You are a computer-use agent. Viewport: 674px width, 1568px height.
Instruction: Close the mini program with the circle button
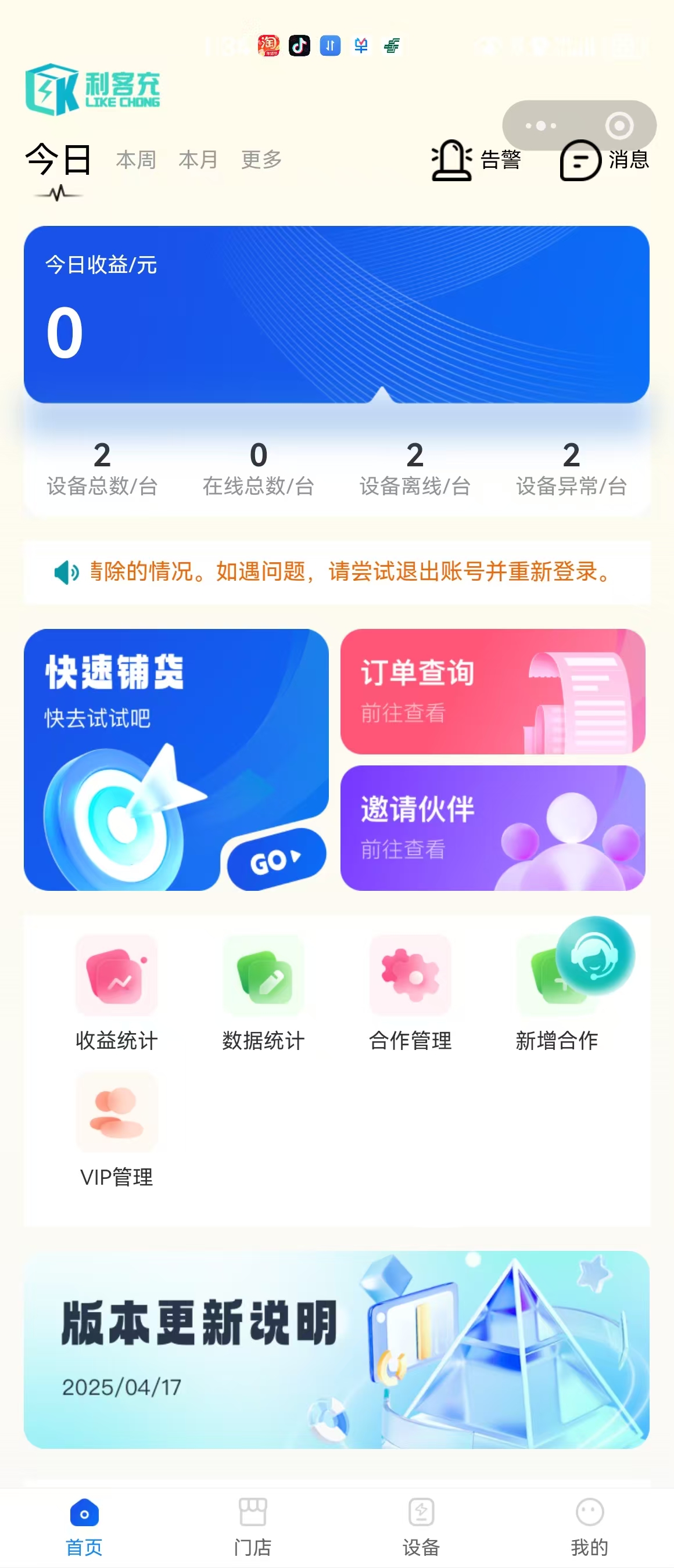[x=619, y=126]
